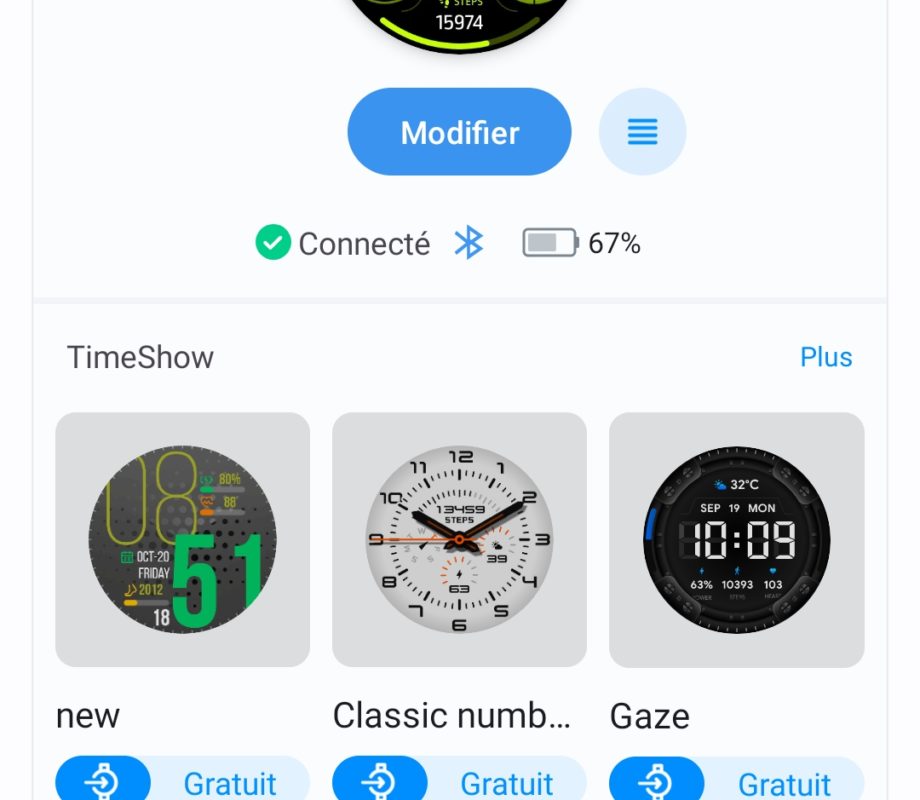
Task: Install the 'new' watch face via Gratuit
Action: coord(182,782)
